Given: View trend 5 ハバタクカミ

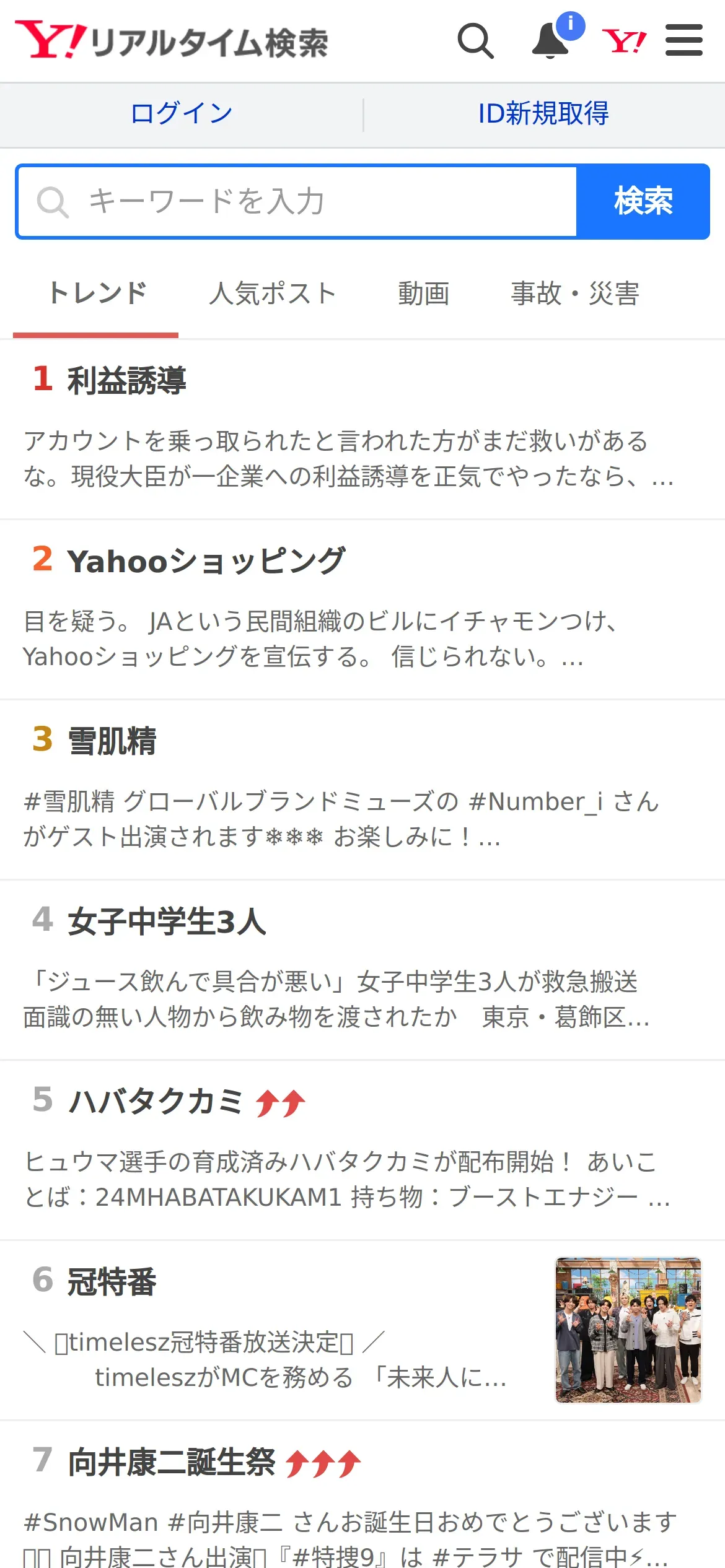Looking at the screenshot, I should [x=155, y=1102].
